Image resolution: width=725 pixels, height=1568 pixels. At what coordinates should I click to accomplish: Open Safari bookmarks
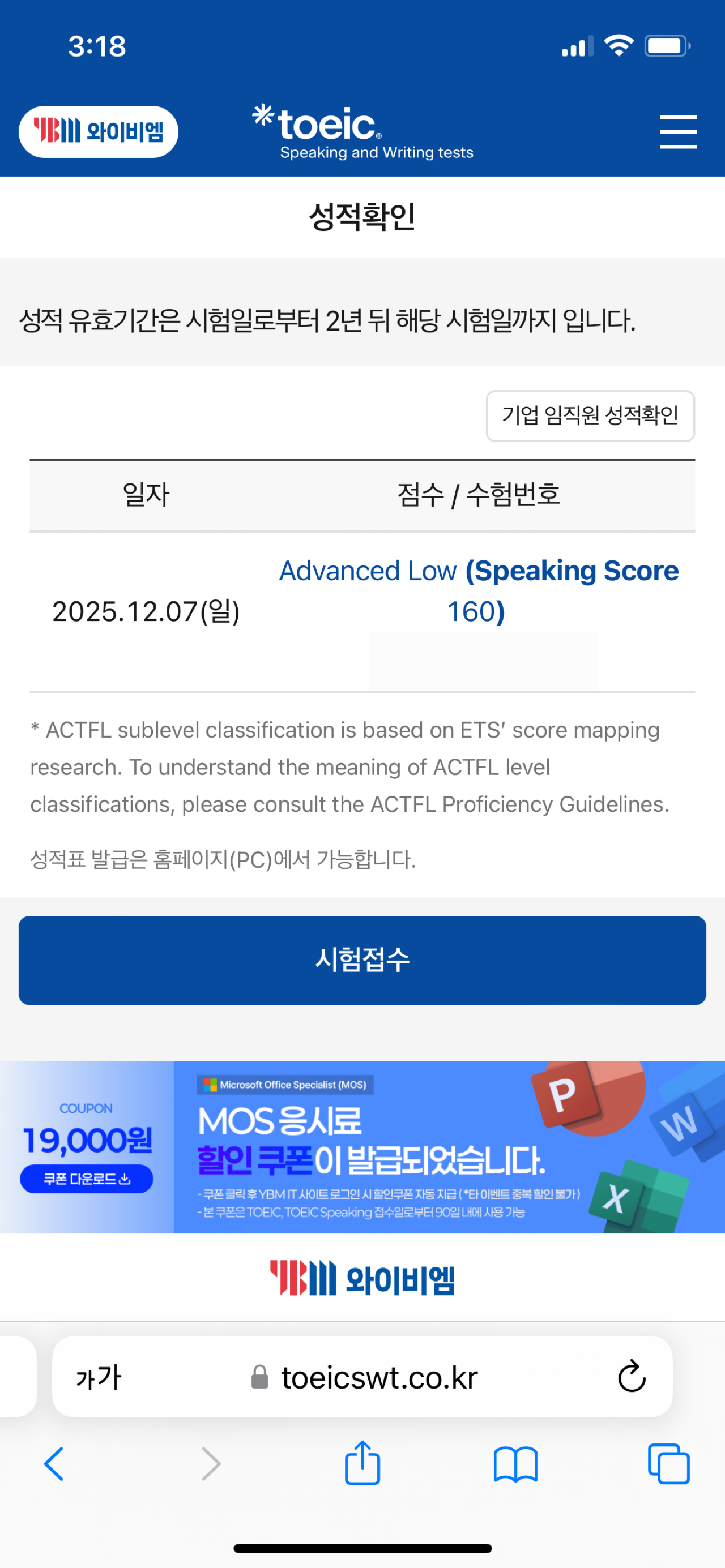click(x=515, y=1464)
